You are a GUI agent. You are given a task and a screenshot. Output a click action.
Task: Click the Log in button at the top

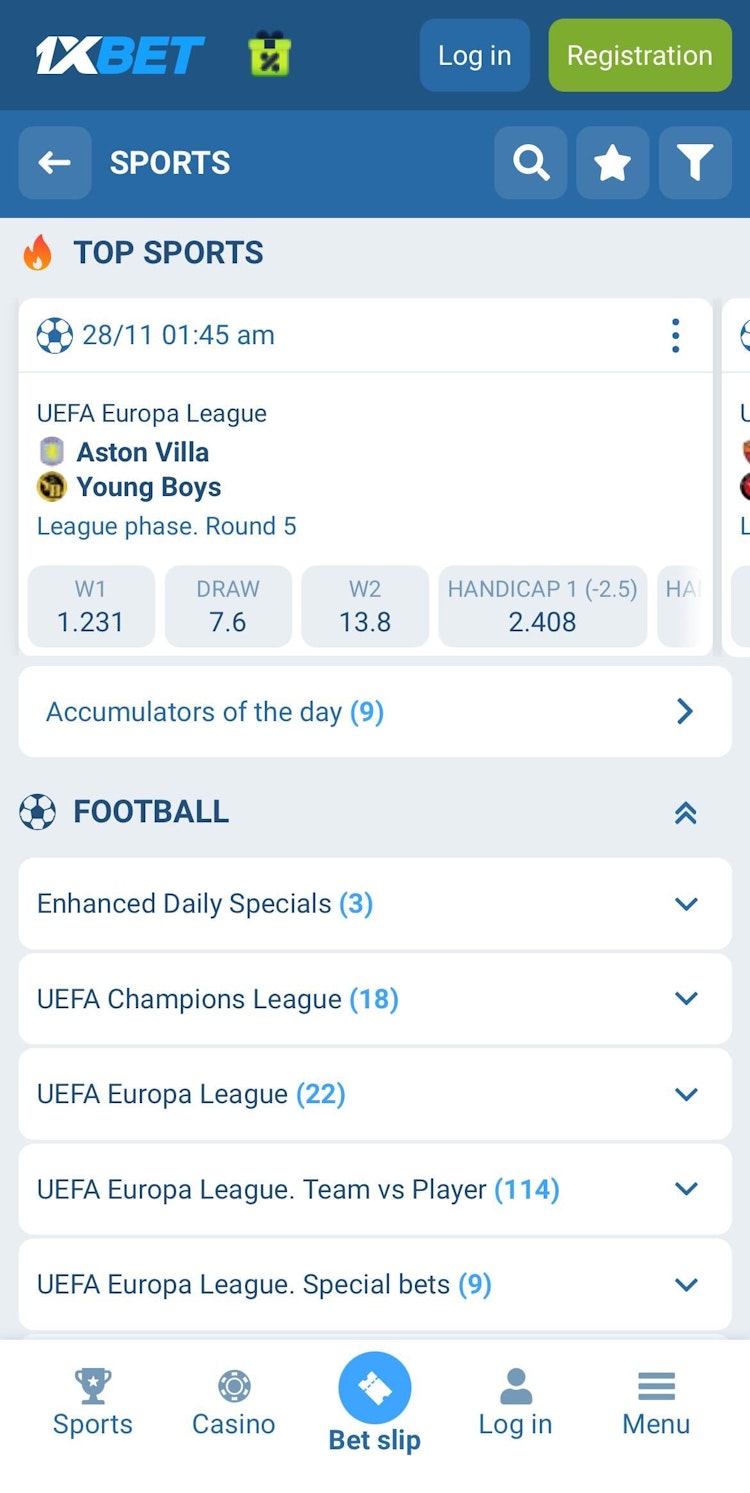coord(474,55)
